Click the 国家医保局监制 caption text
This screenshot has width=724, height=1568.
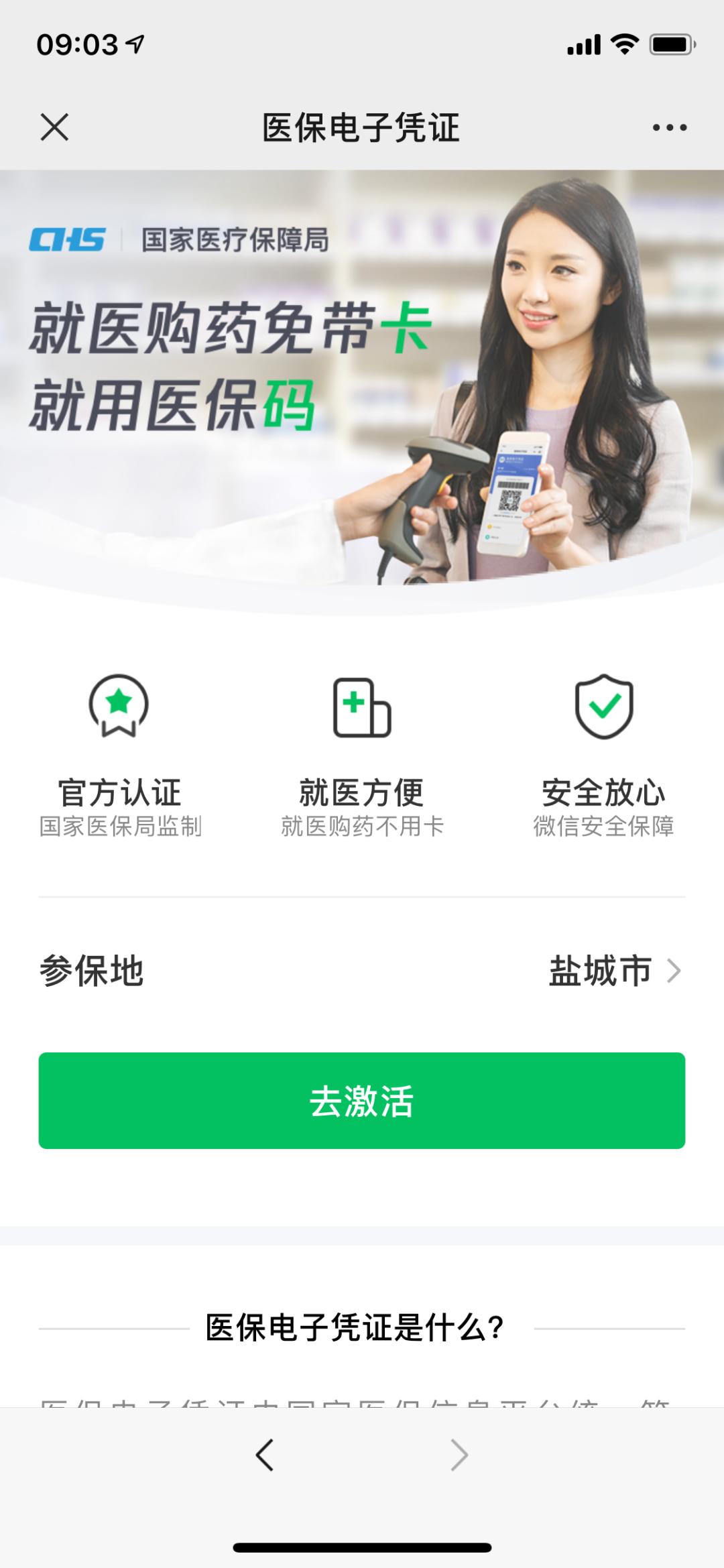click(x=119, y=826)
